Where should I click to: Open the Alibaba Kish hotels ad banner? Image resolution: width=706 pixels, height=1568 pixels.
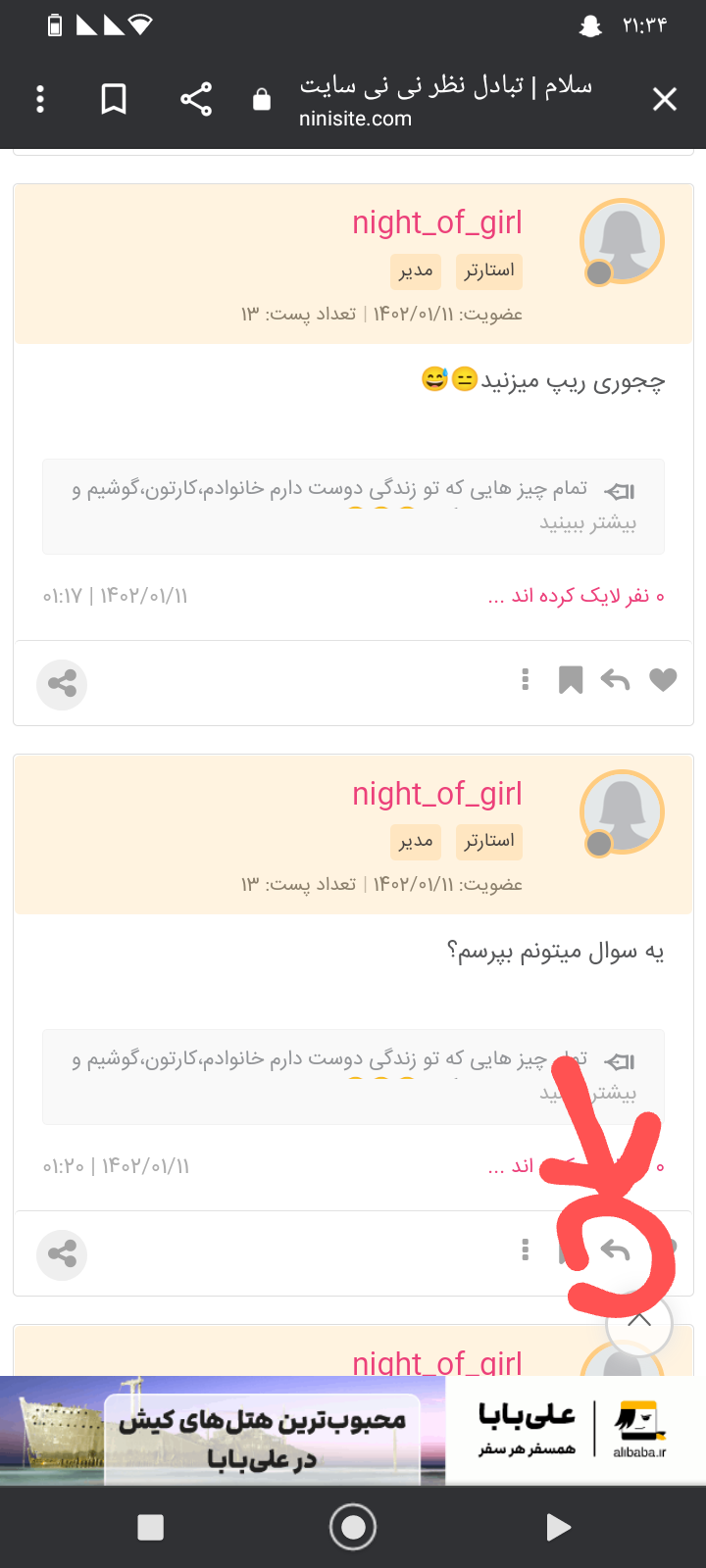[x=353, y=1431]
